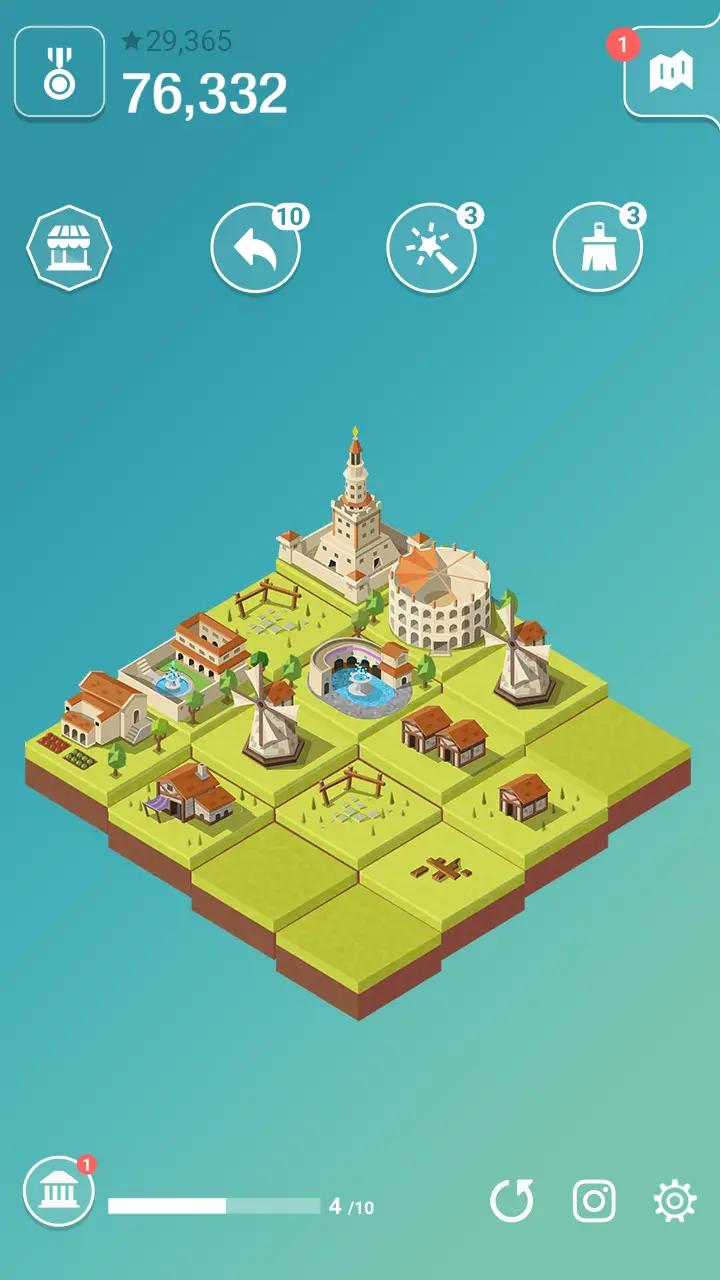Tap the medal score icon
Image resolution: width=720 pixels, height=1280 pixels.
point(60,70)
